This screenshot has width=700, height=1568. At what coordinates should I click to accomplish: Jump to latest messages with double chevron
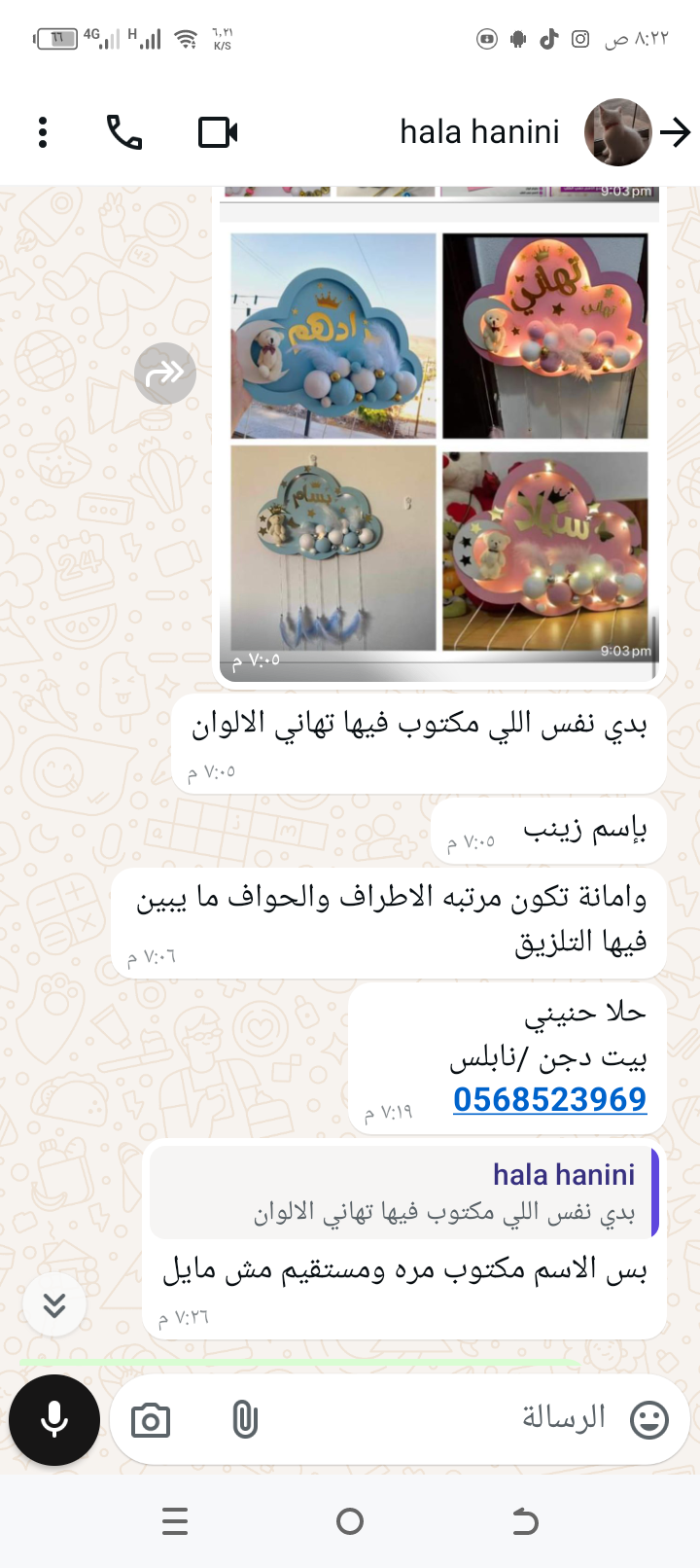point(54,1304)
